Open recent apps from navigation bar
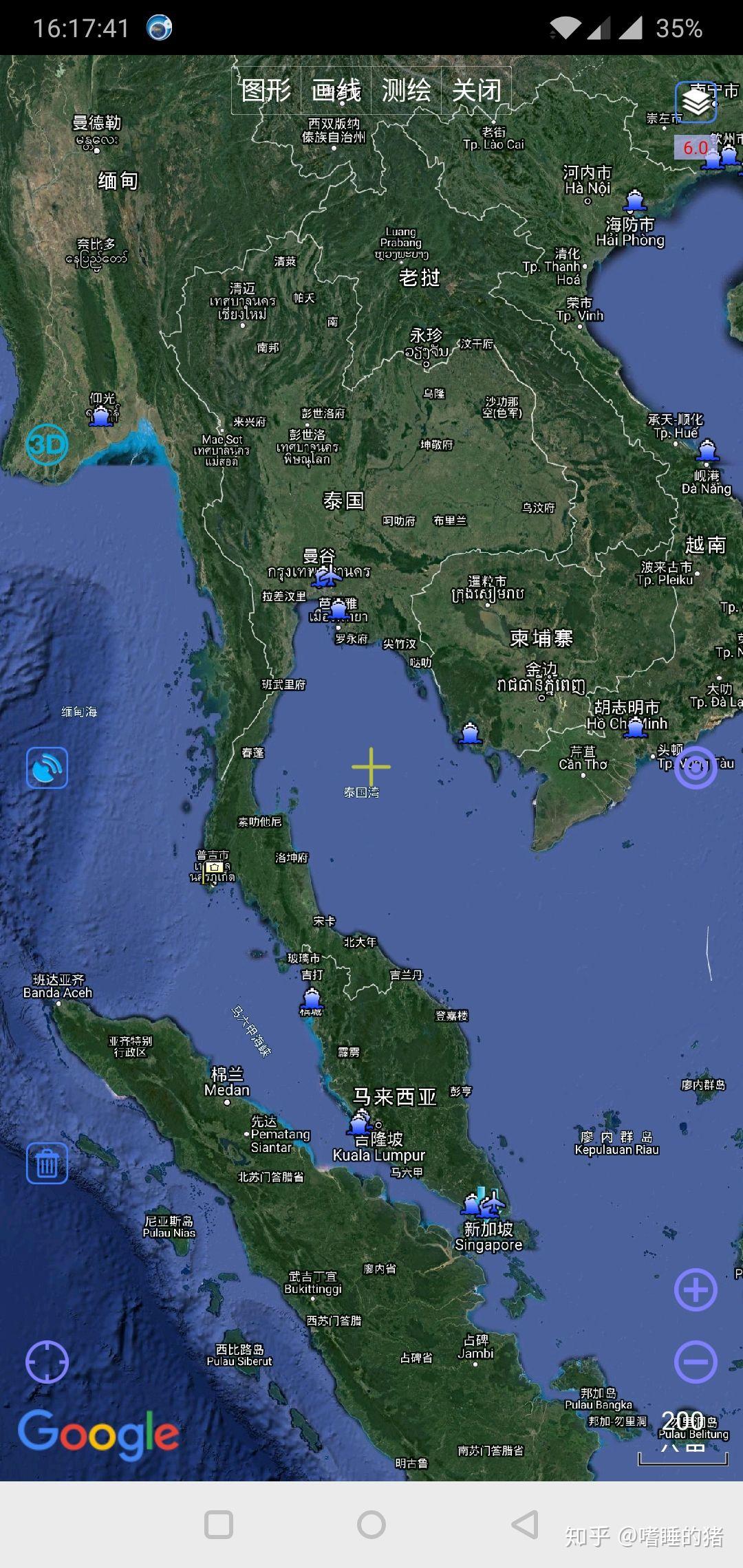Image resolution: width=743 pixels, height=1568 pixels. tap(219, 1525)
